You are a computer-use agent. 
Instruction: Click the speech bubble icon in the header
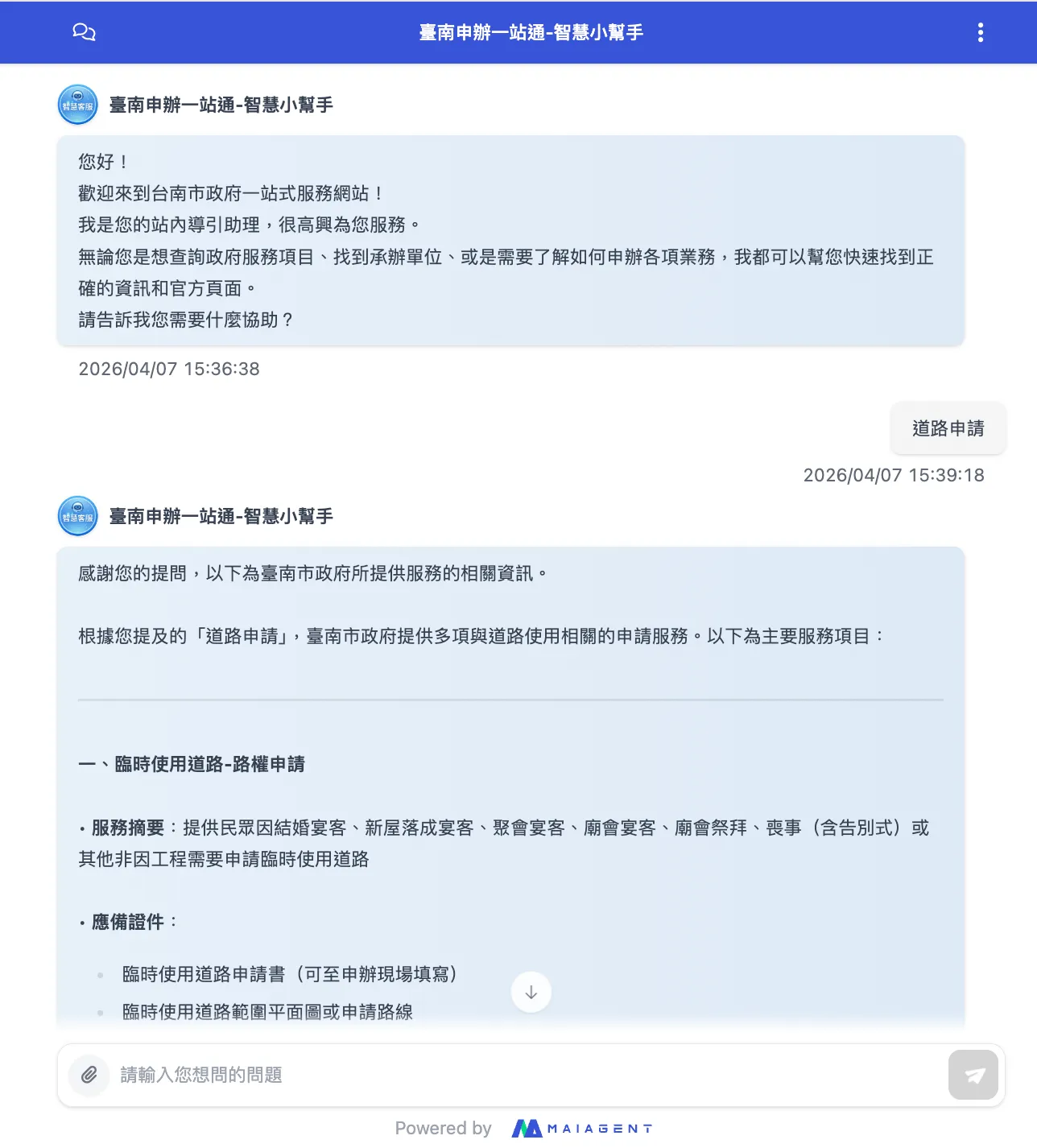(84, 32)
